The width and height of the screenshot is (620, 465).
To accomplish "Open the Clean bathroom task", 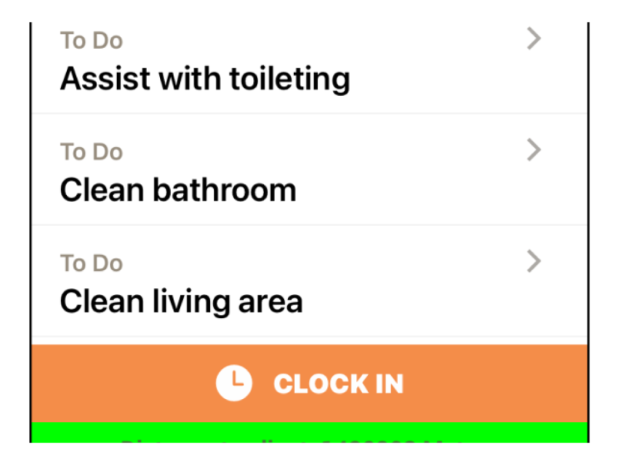I will tap(300, 170).
